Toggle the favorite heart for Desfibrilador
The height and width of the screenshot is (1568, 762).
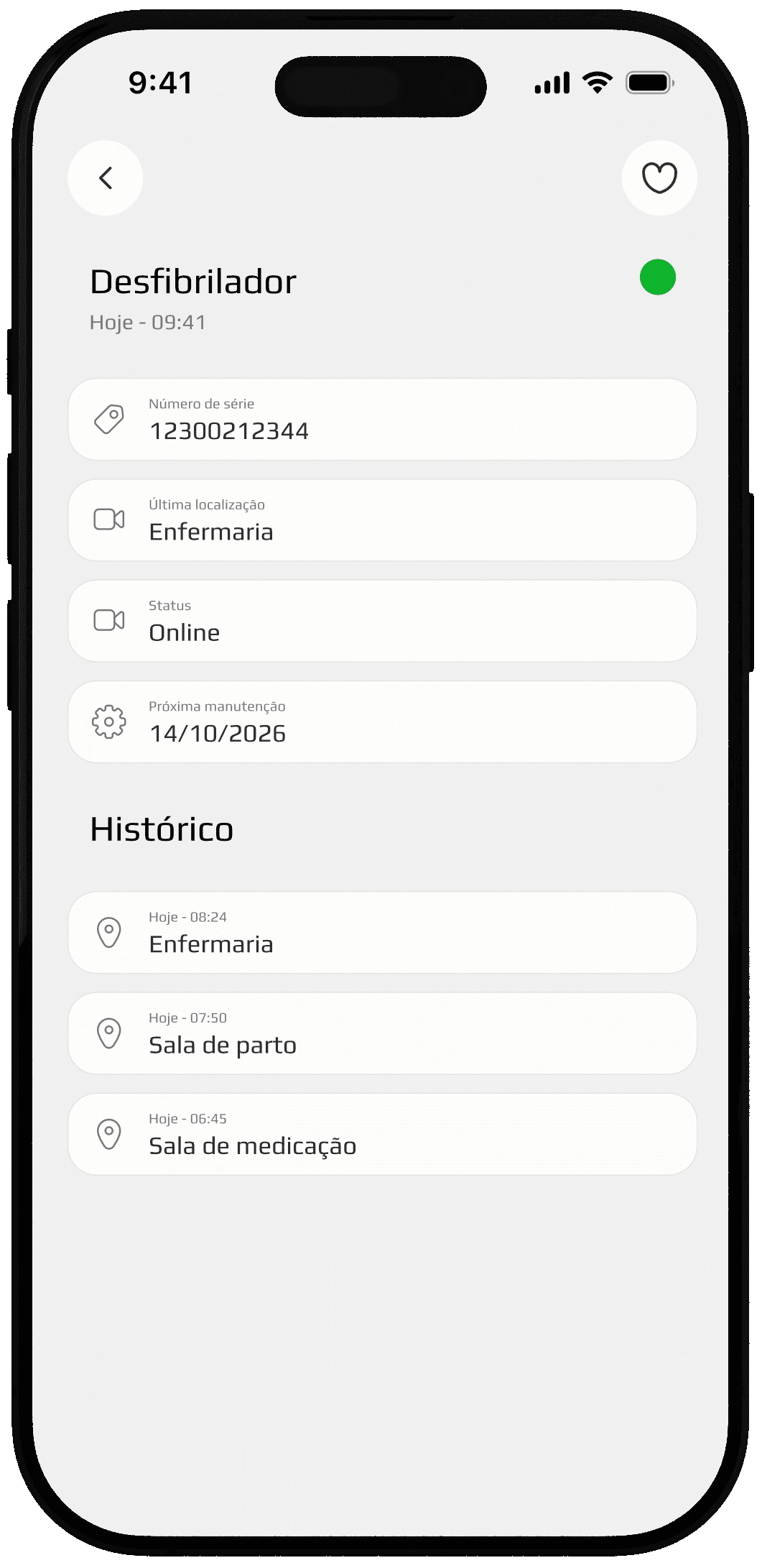[659, 177]
